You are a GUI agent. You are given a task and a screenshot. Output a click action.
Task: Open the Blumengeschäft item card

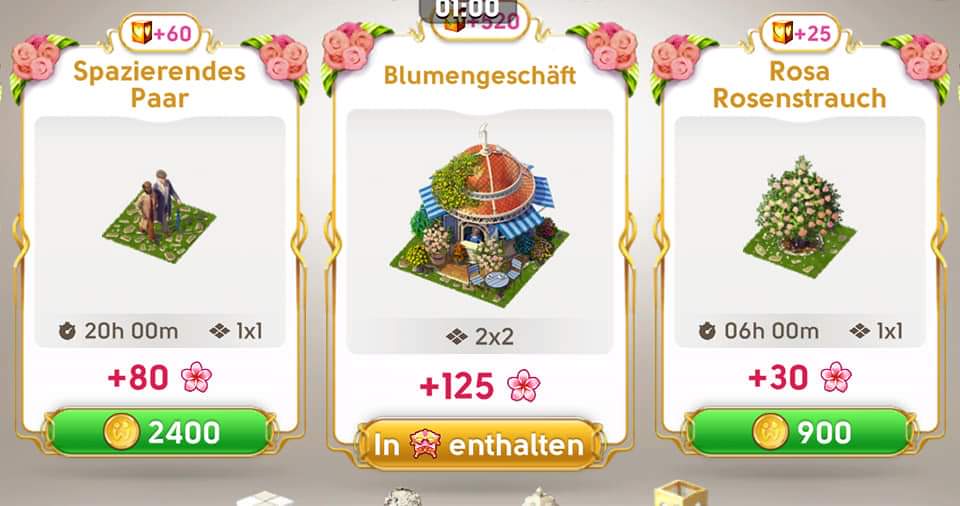pyautogui.click(x=480, y=220)
